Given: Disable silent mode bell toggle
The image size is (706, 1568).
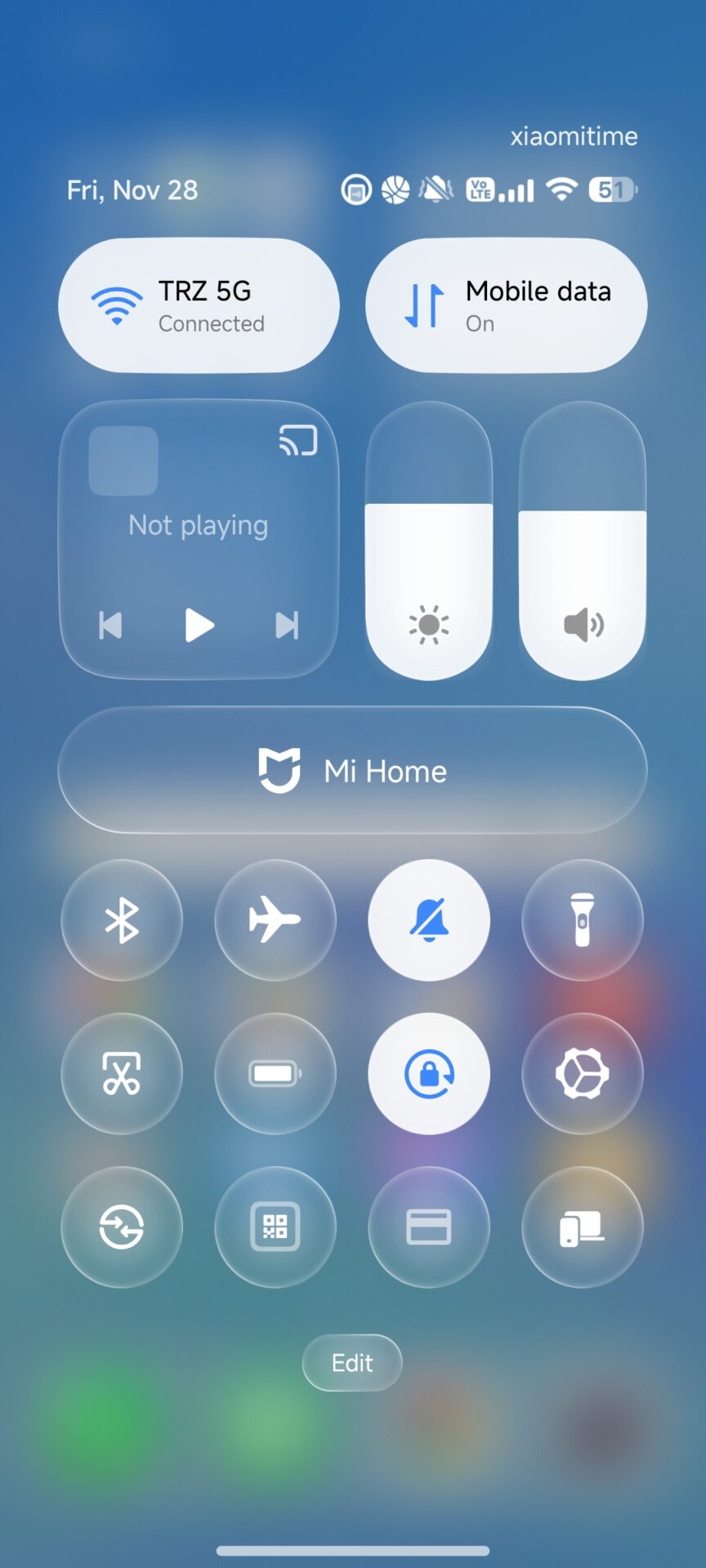Looking at the screenshot, I should tap(429, 920).
